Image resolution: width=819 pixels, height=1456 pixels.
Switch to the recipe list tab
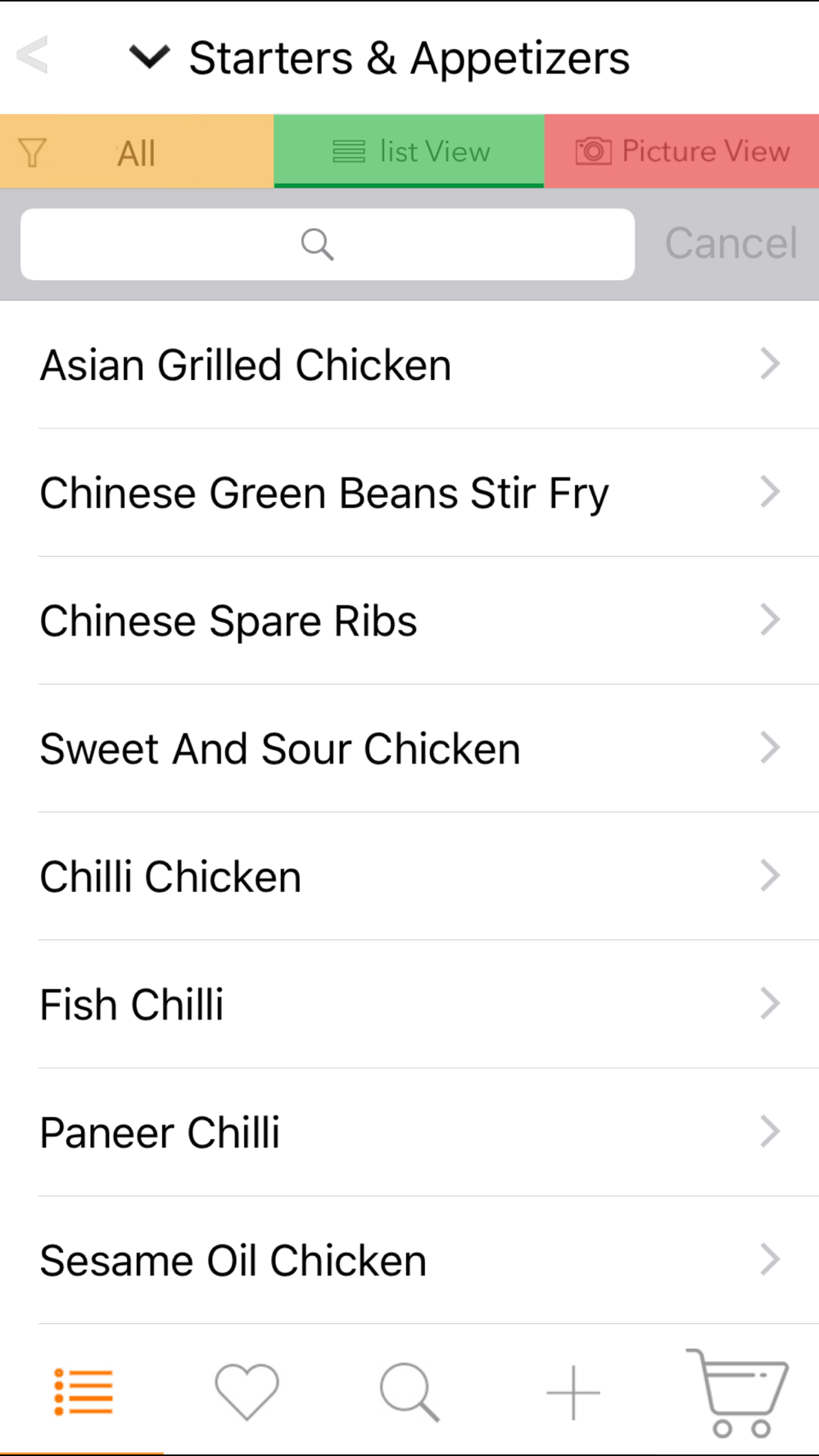[x=83, y=1391]
